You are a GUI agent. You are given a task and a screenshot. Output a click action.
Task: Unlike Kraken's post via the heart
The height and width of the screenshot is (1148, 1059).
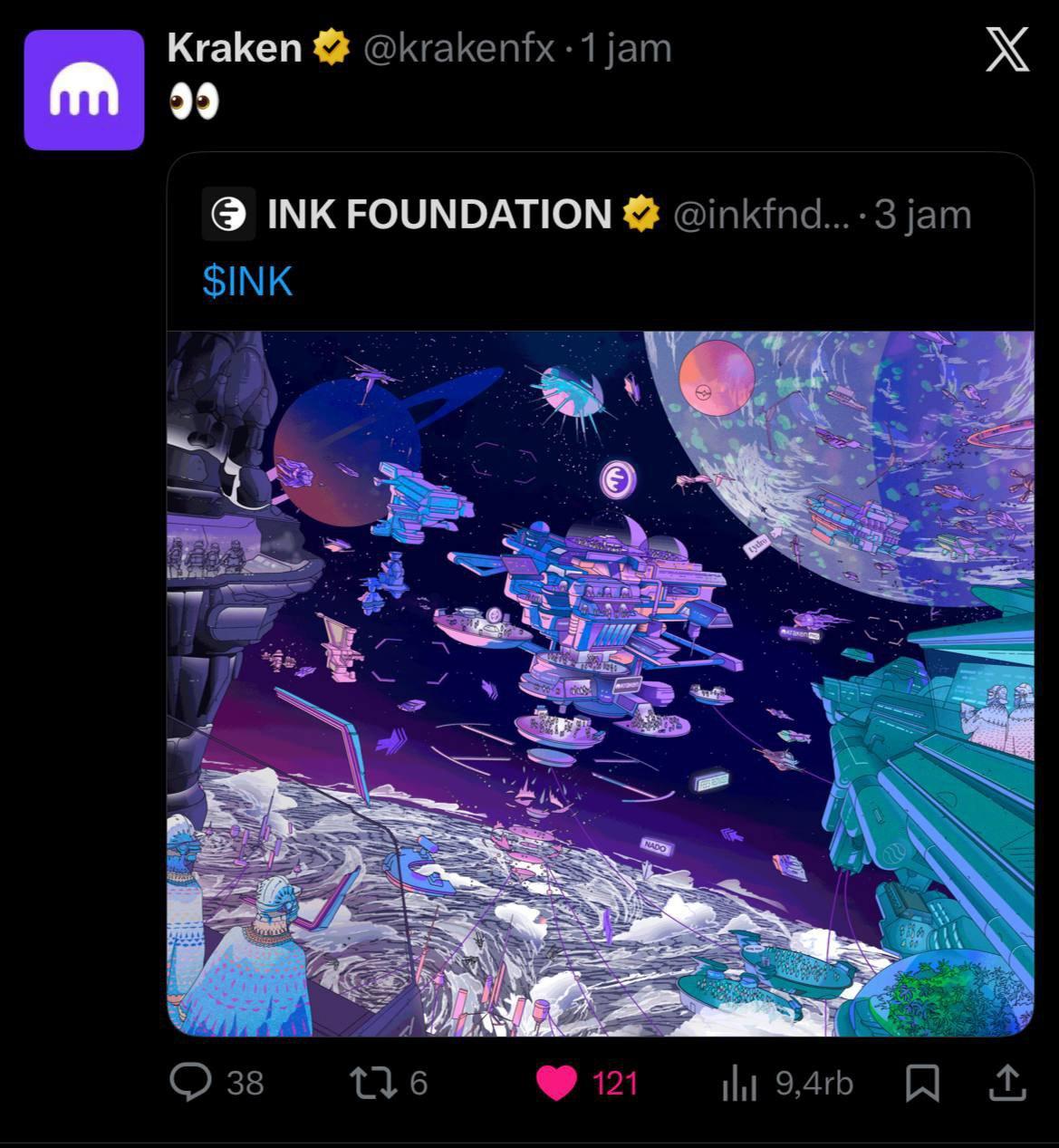click(x=556, y=1082)
